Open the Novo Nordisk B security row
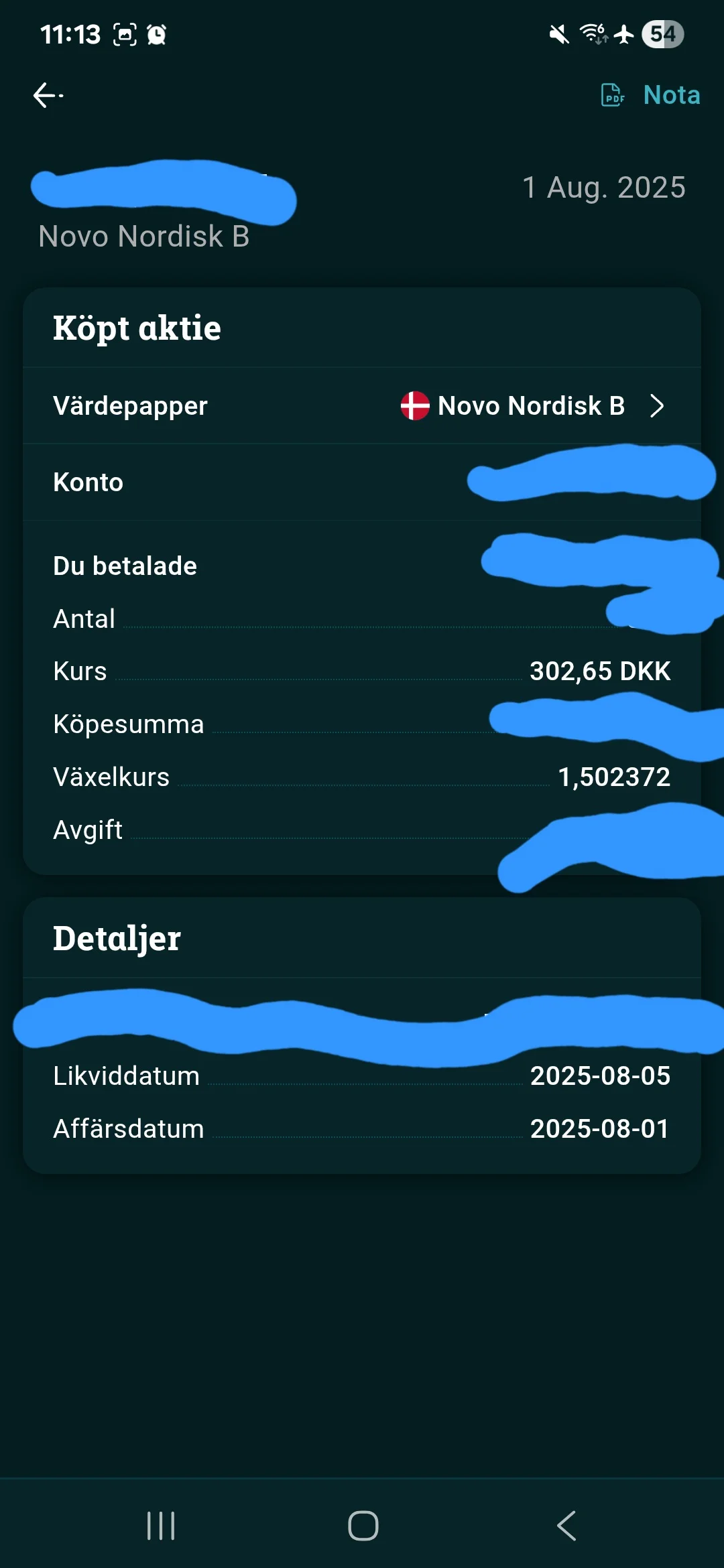This screenshot has width=724, height=1568. tap(362, 405)
